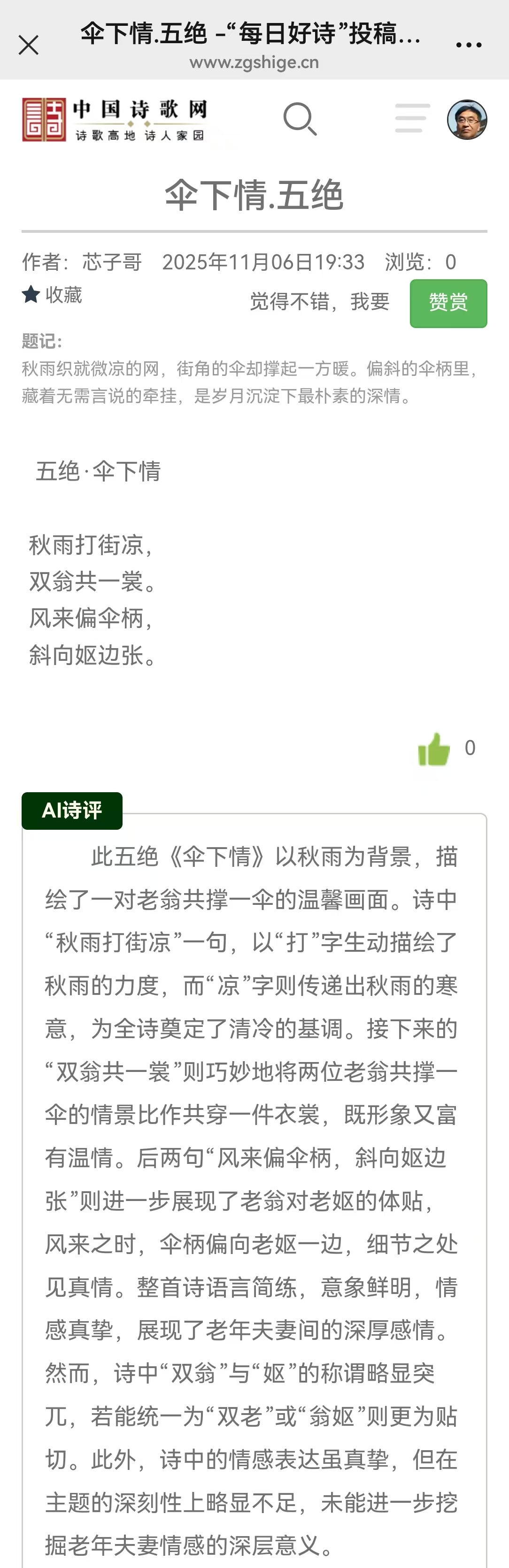View the user profile avatar
Viewport: 509px width, 1568px height.
(467, 120)
